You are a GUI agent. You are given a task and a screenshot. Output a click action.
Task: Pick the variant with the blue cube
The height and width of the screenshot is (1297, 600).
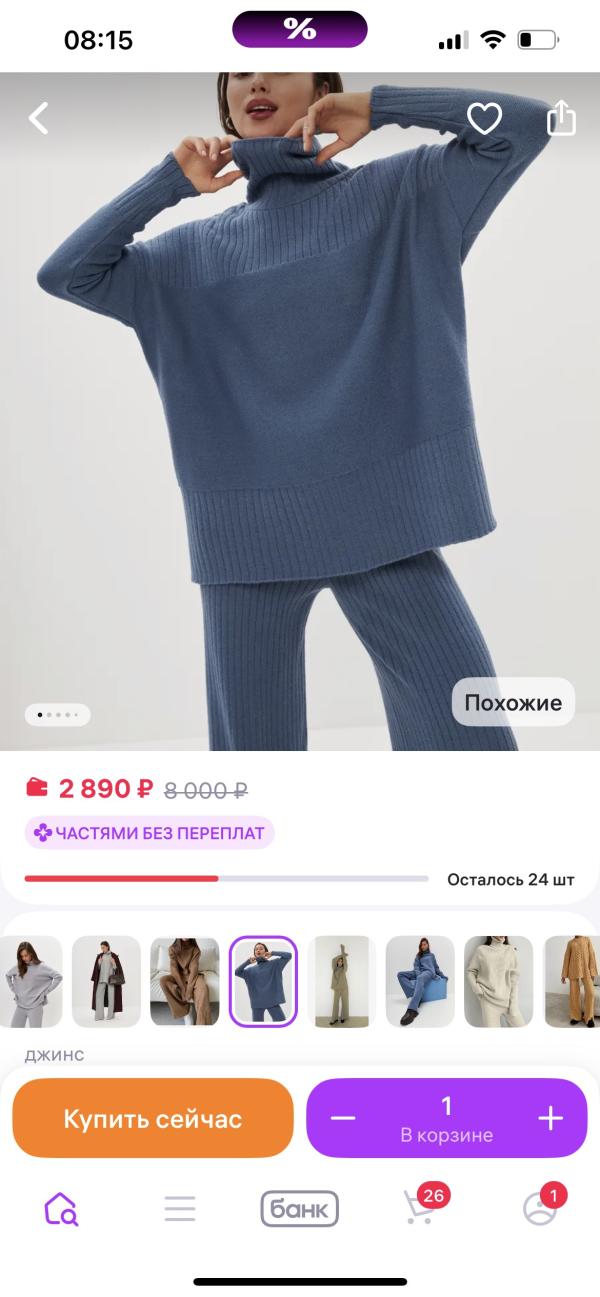point(419,981)
